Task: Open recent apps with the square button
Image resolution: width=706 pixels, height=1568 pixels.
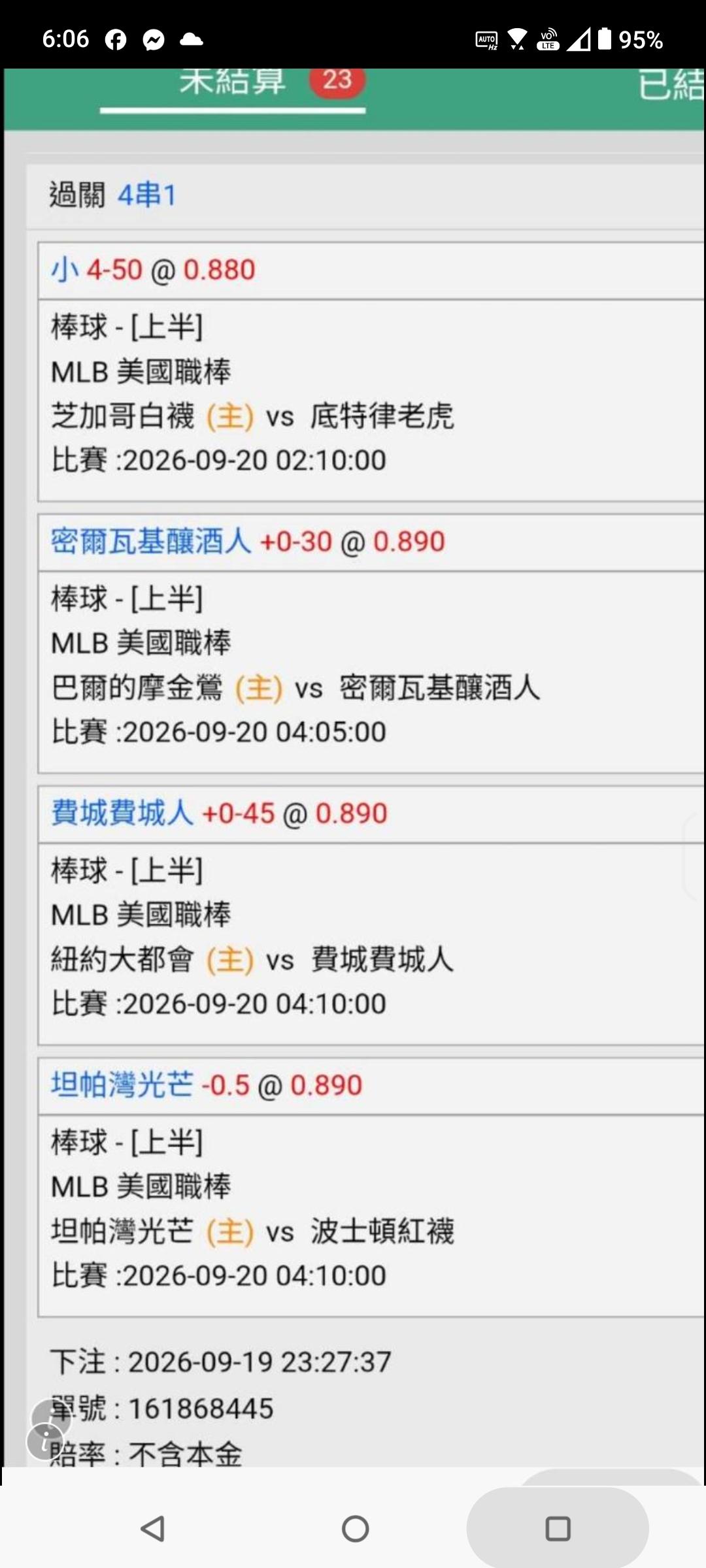Action: pos(558,1529)
